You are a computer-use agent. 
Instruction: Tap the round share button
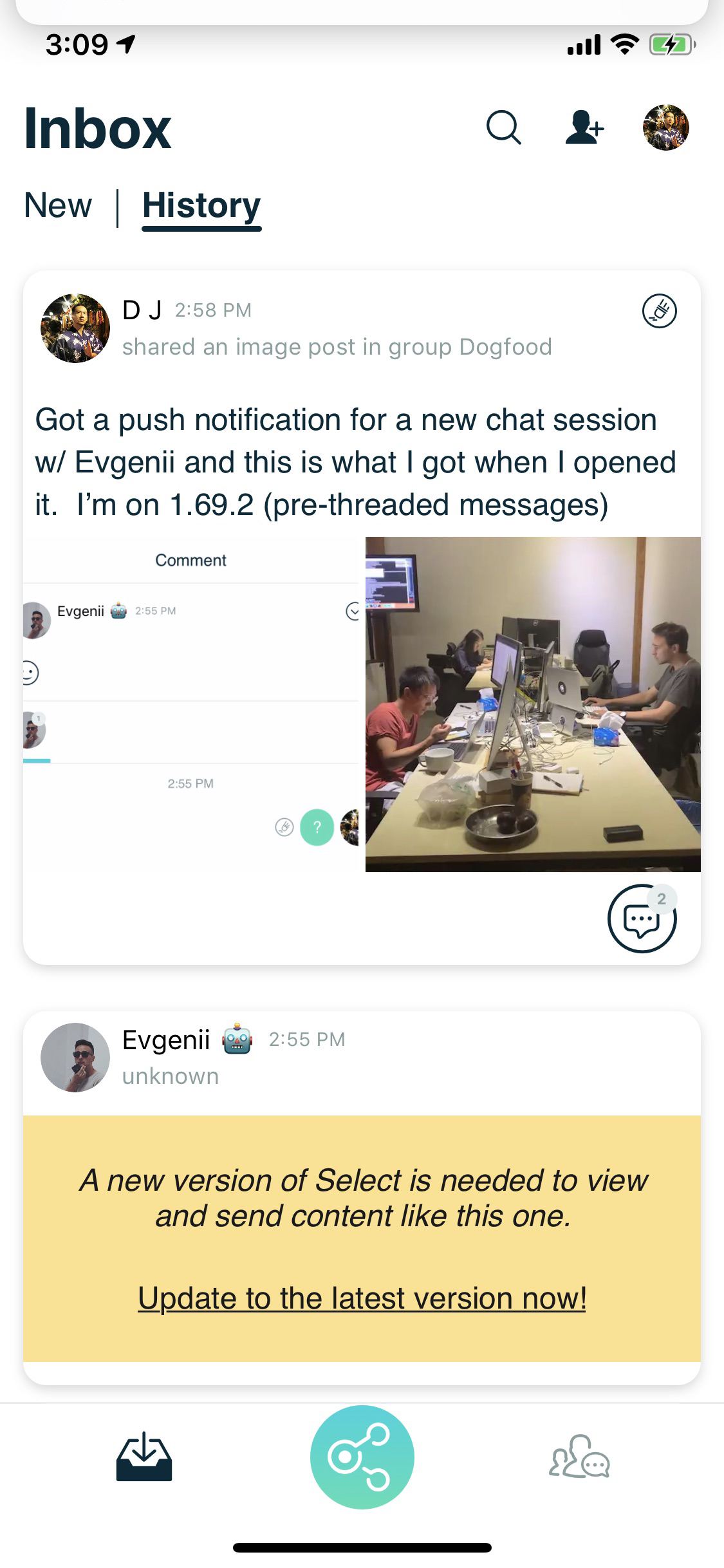coord(362,1457)
